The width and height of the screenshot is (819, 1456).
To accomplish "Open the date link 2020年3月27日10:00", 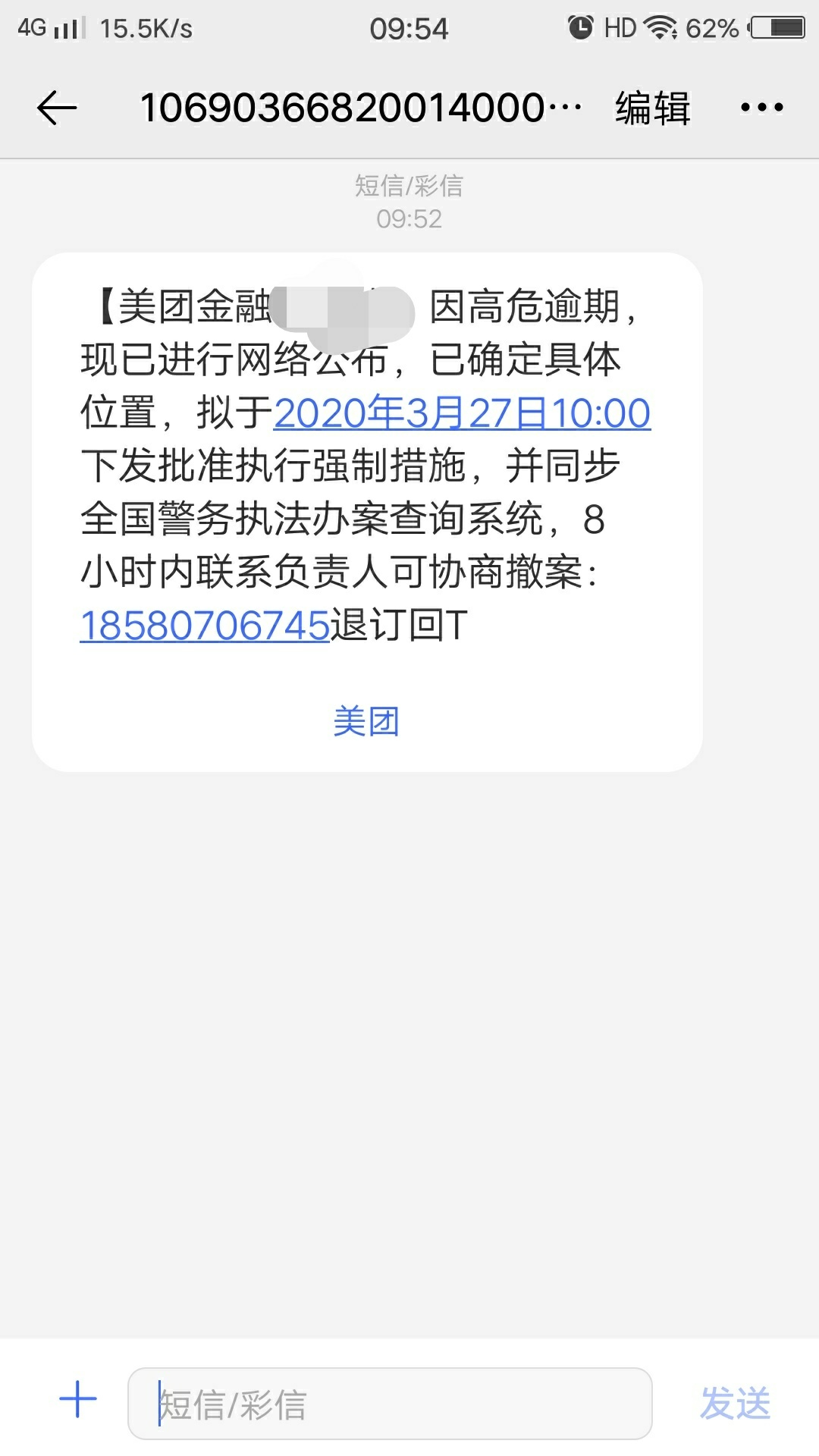I will pyautogui.click(x=462, y=413).
